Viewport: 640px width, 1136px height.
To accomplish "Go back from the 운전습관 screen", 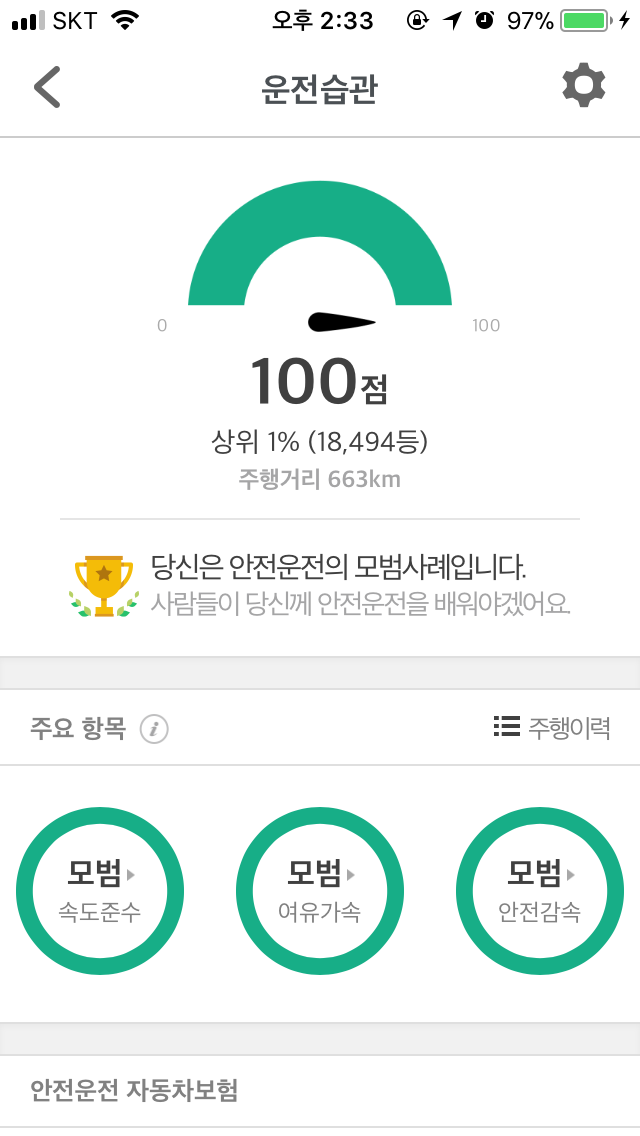I will 47,87.
